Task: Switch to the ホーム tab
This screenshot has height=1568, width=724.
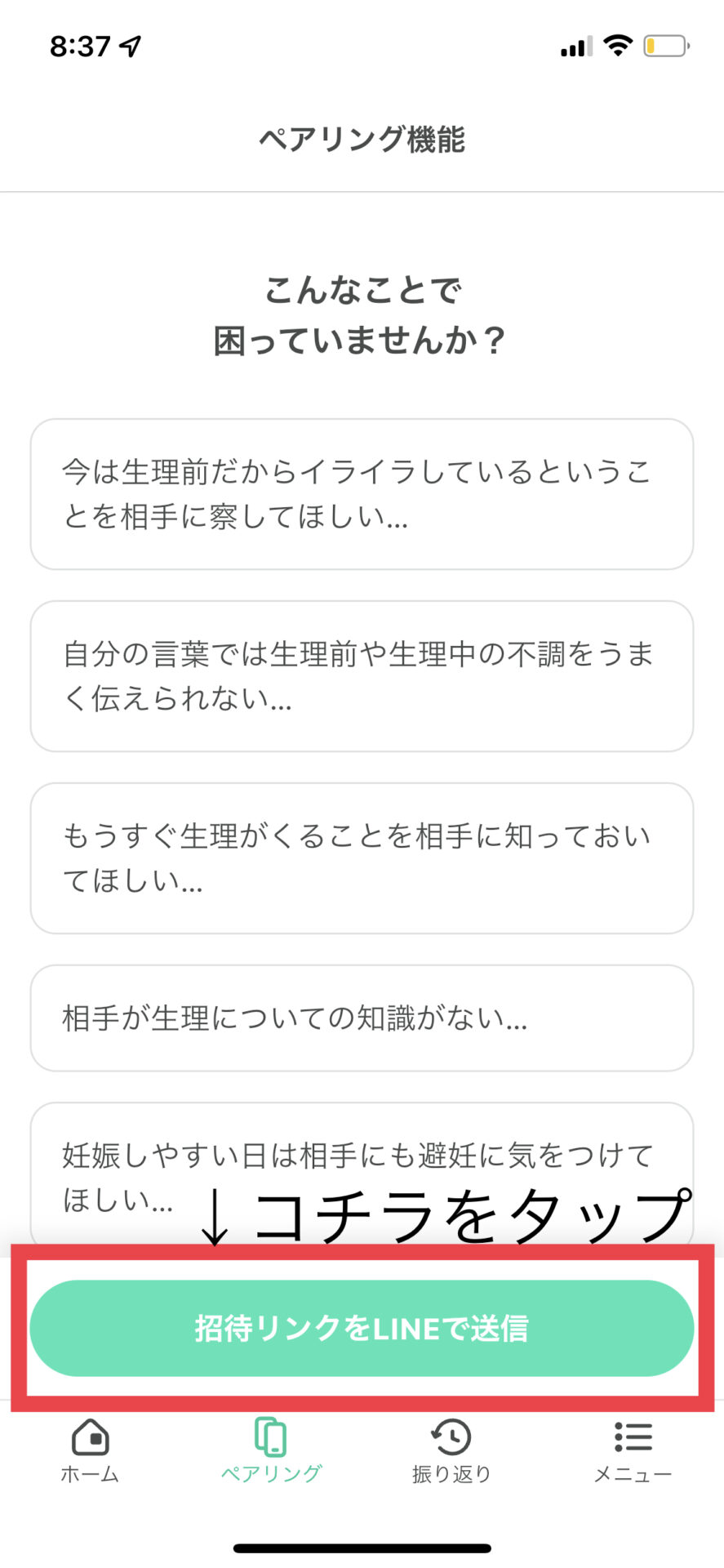Action: point(90,1451)
